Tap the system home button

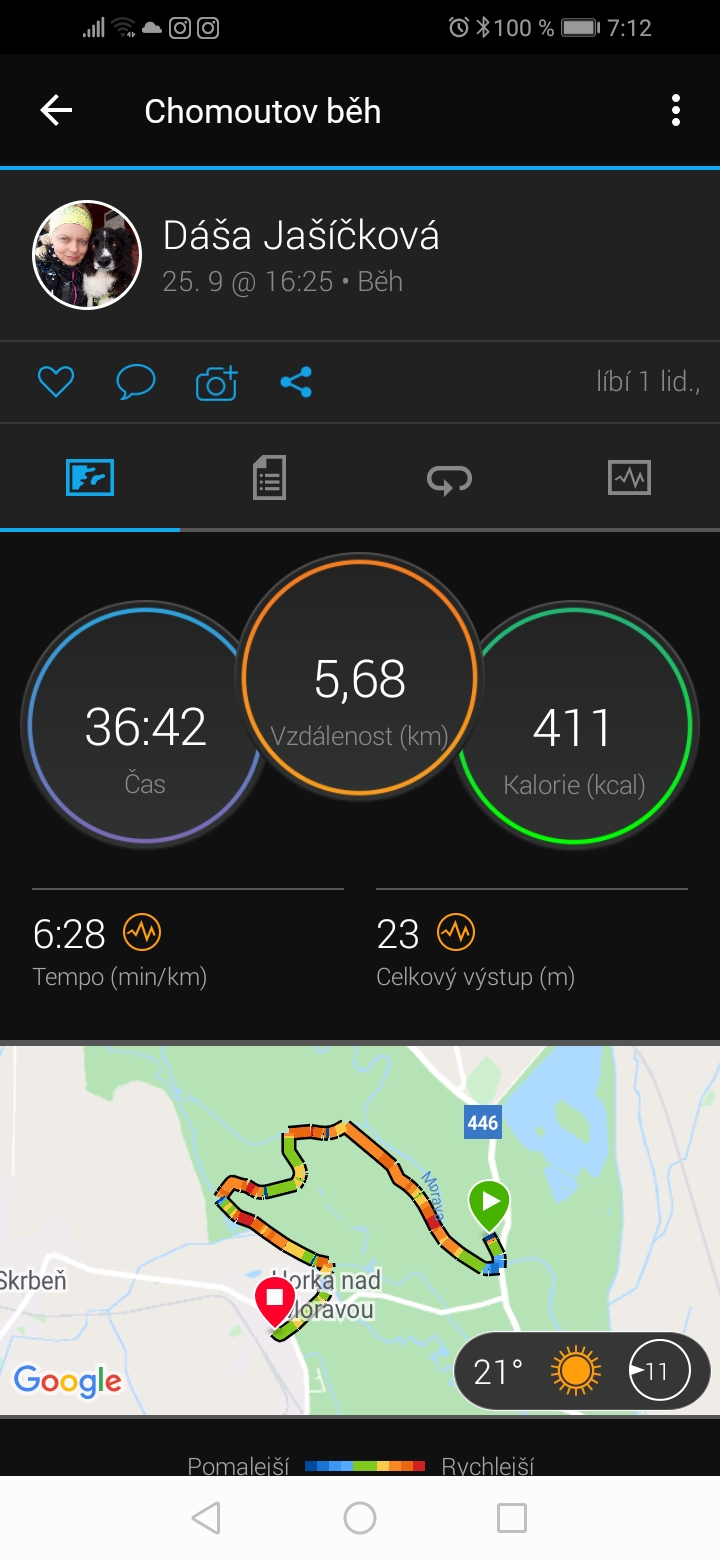[360, 1518]
